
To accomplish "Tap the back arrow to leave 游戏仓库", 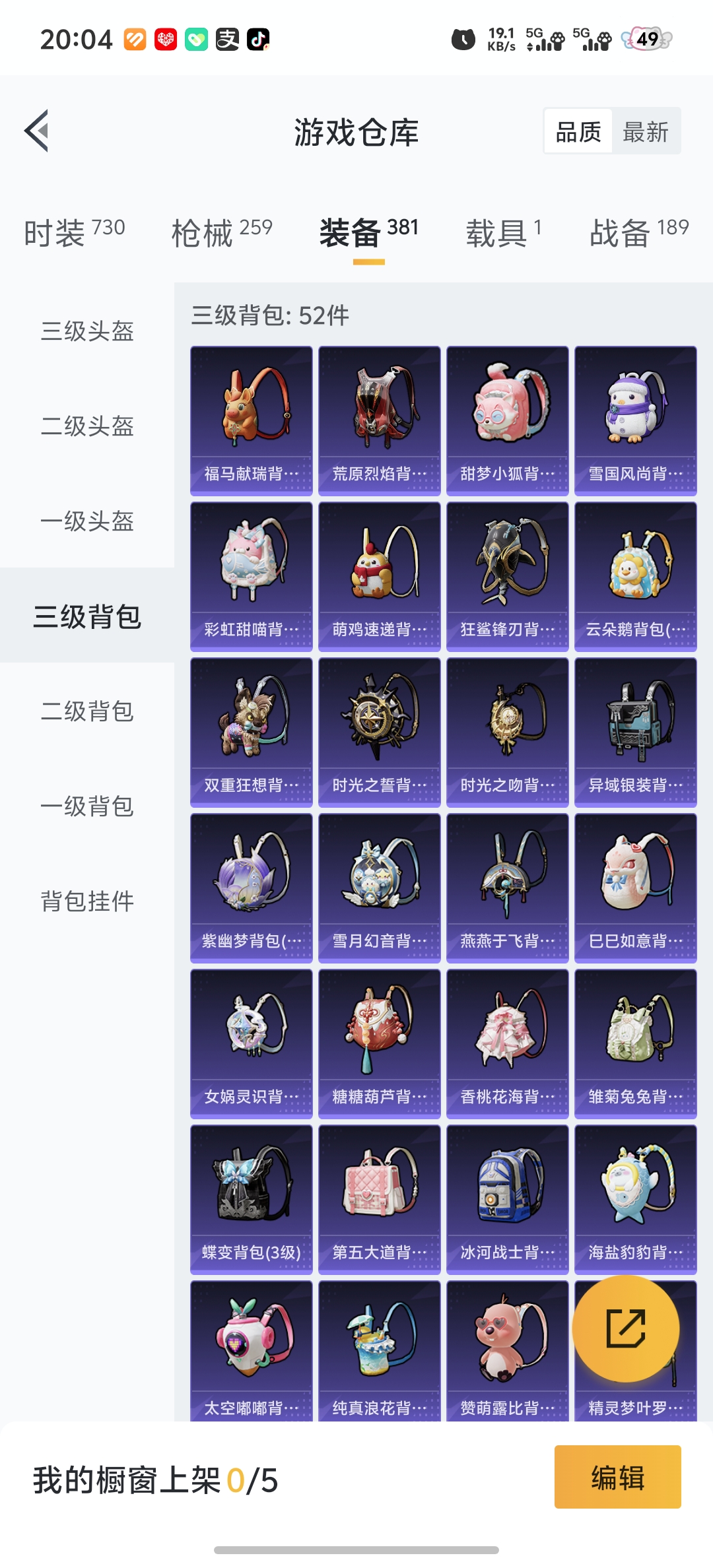I will click(39, 130).
